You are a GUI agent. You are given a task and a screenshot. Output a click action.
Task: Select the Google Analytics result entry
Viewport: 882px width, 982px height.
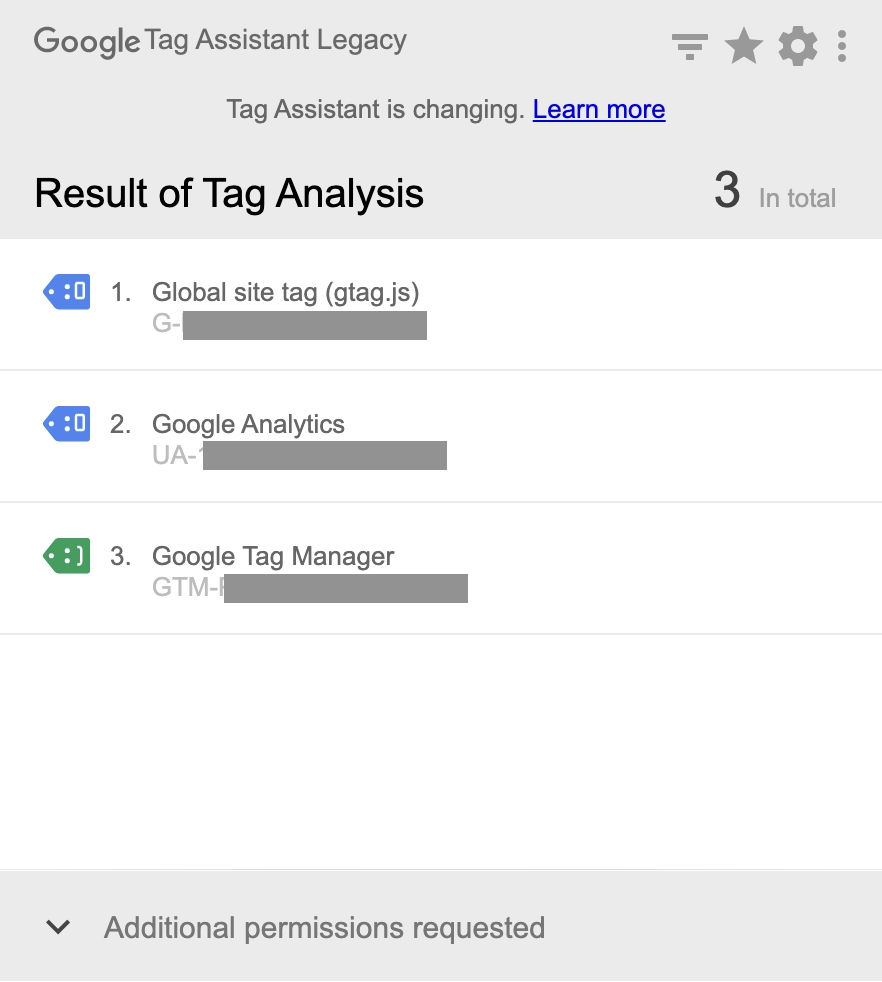[x=248, y=423]
